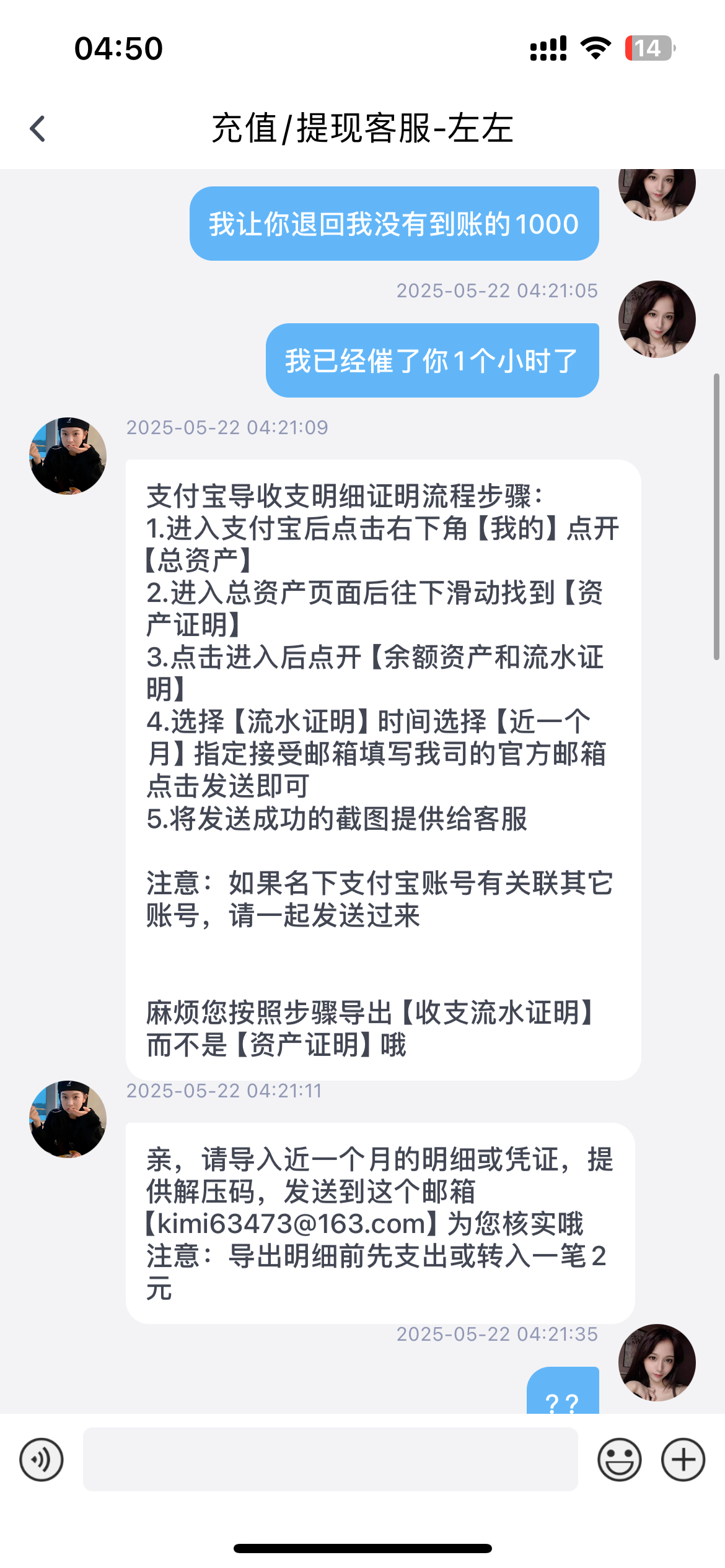Screen dimensions: 725x1568
Task: Open my avatar beside 我已经催了你1个小时了
Action: pos(657,319)
